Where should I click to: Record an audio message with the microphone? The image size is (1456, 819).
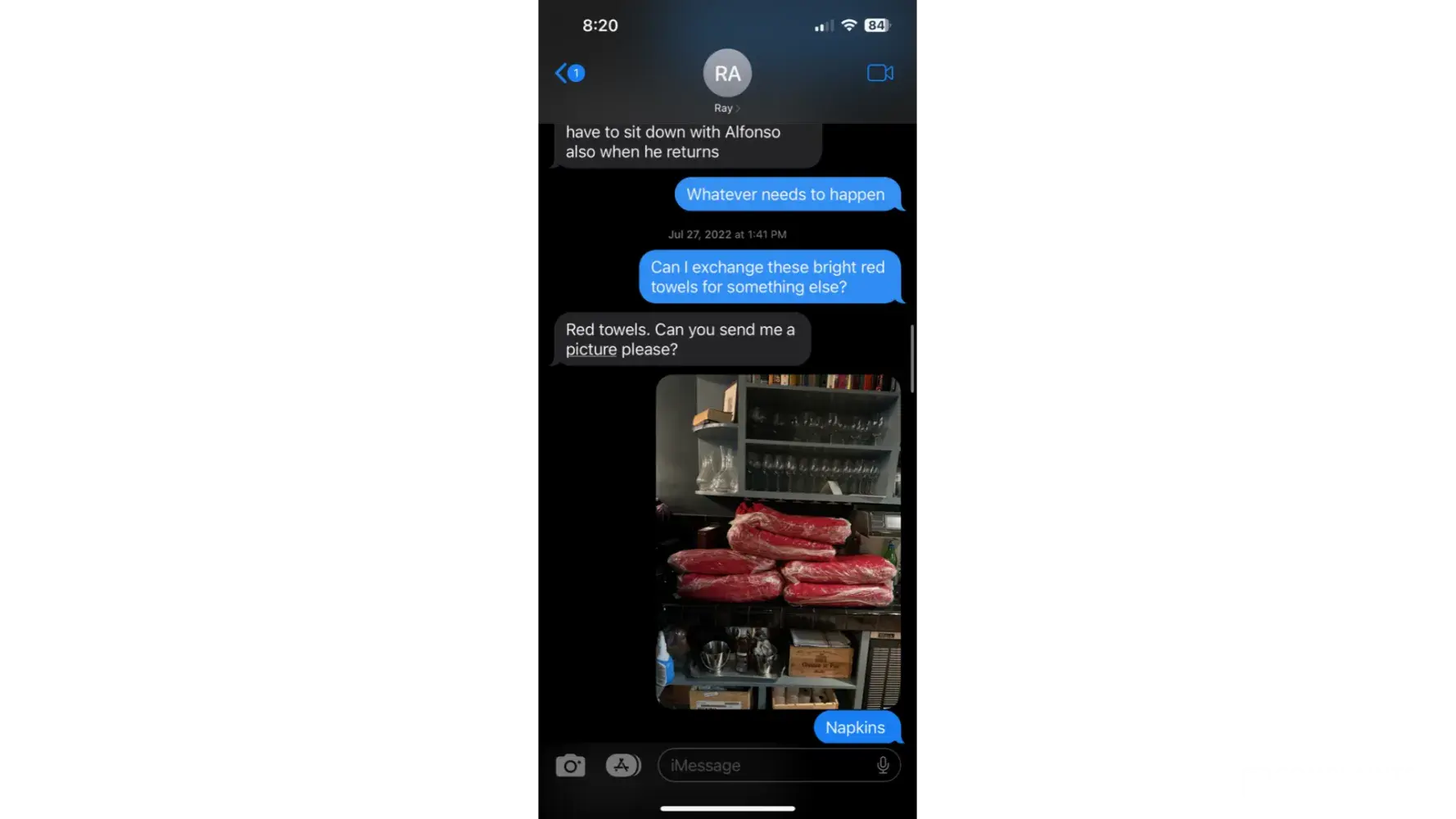883,766
